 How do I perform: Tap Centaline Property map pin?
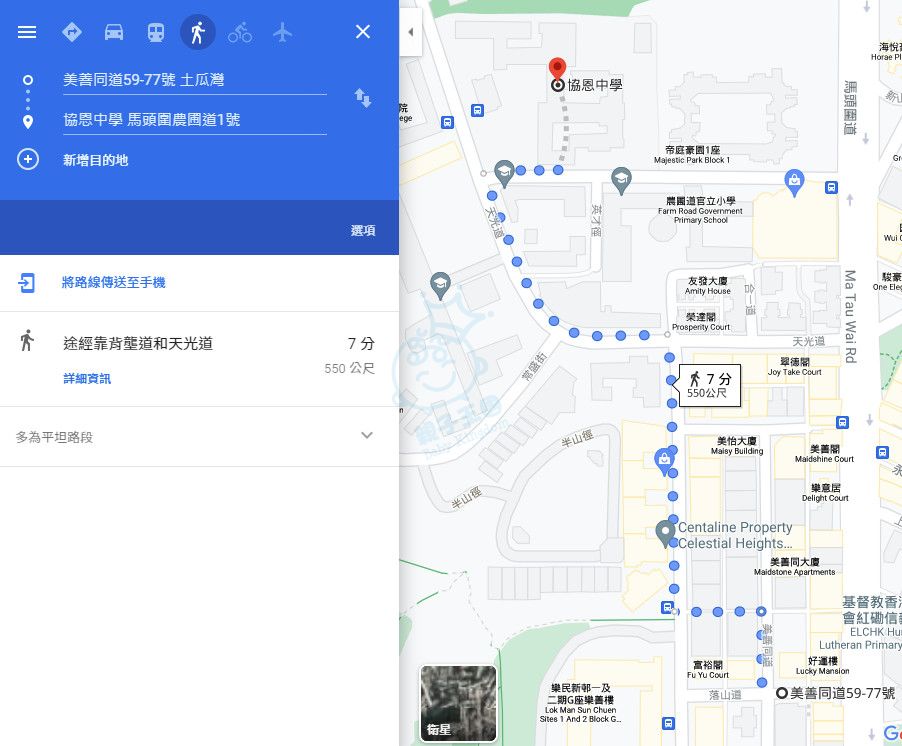pos(665,532)
